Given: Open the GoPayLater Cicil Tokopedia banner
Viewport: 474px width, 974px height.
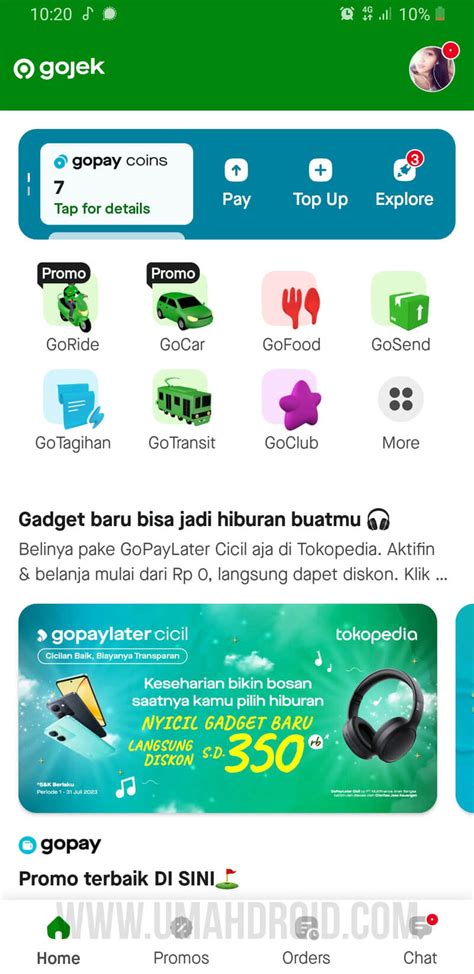Looking at the screenshot, I should 228,708.
